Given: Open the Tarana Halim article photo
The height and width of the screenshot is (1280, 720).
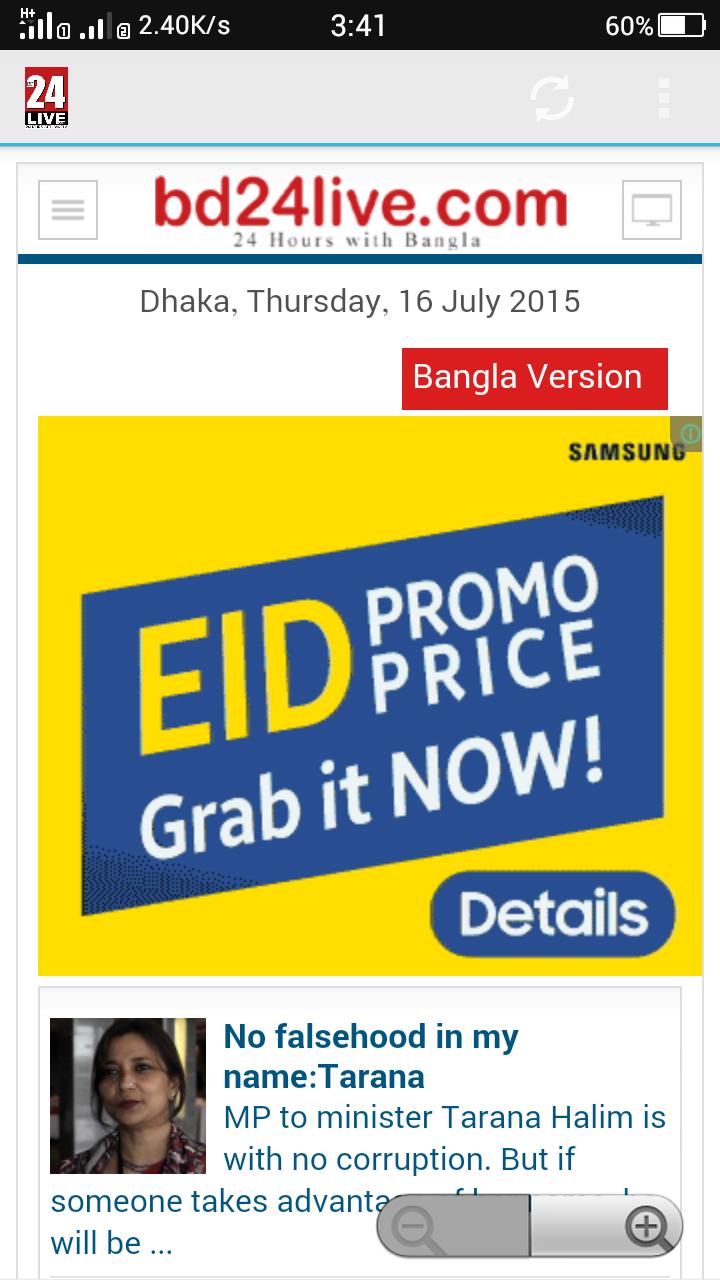Looking at the screenshot, I should [128, 1095].
